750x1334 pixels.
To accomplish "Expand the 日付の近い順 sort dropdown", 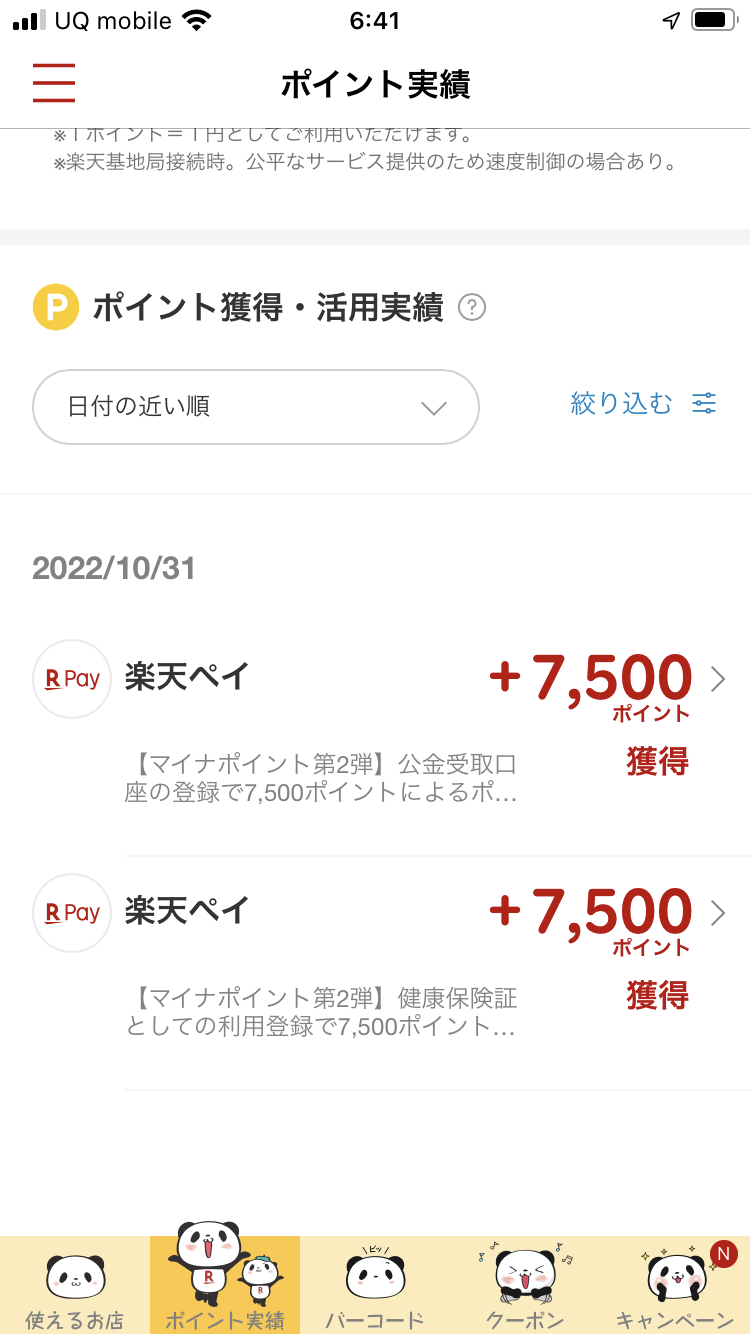I will pyautogui.click(x=256, y=407).
